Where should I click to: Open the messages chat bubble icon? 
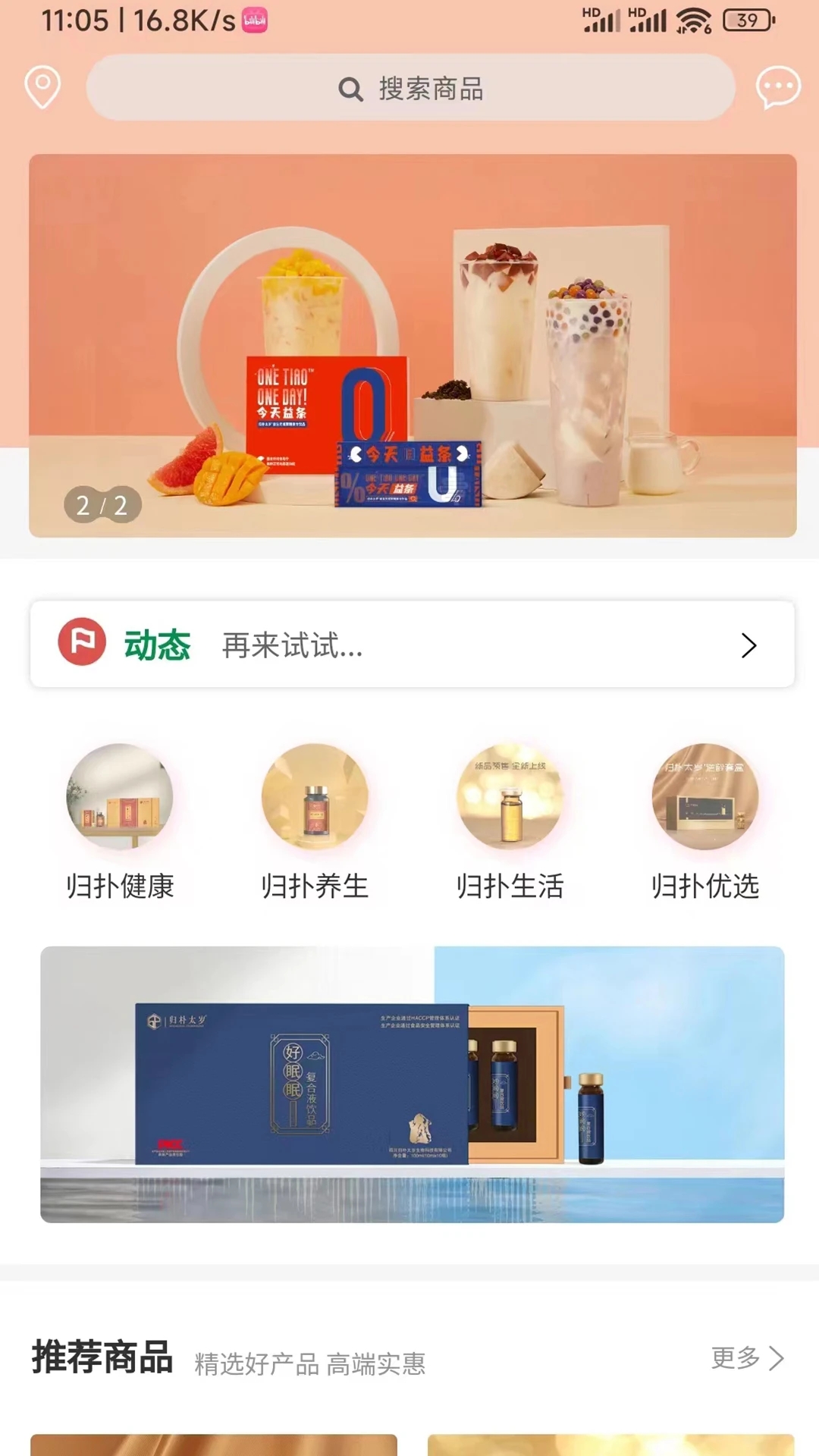tap(778, 87)
